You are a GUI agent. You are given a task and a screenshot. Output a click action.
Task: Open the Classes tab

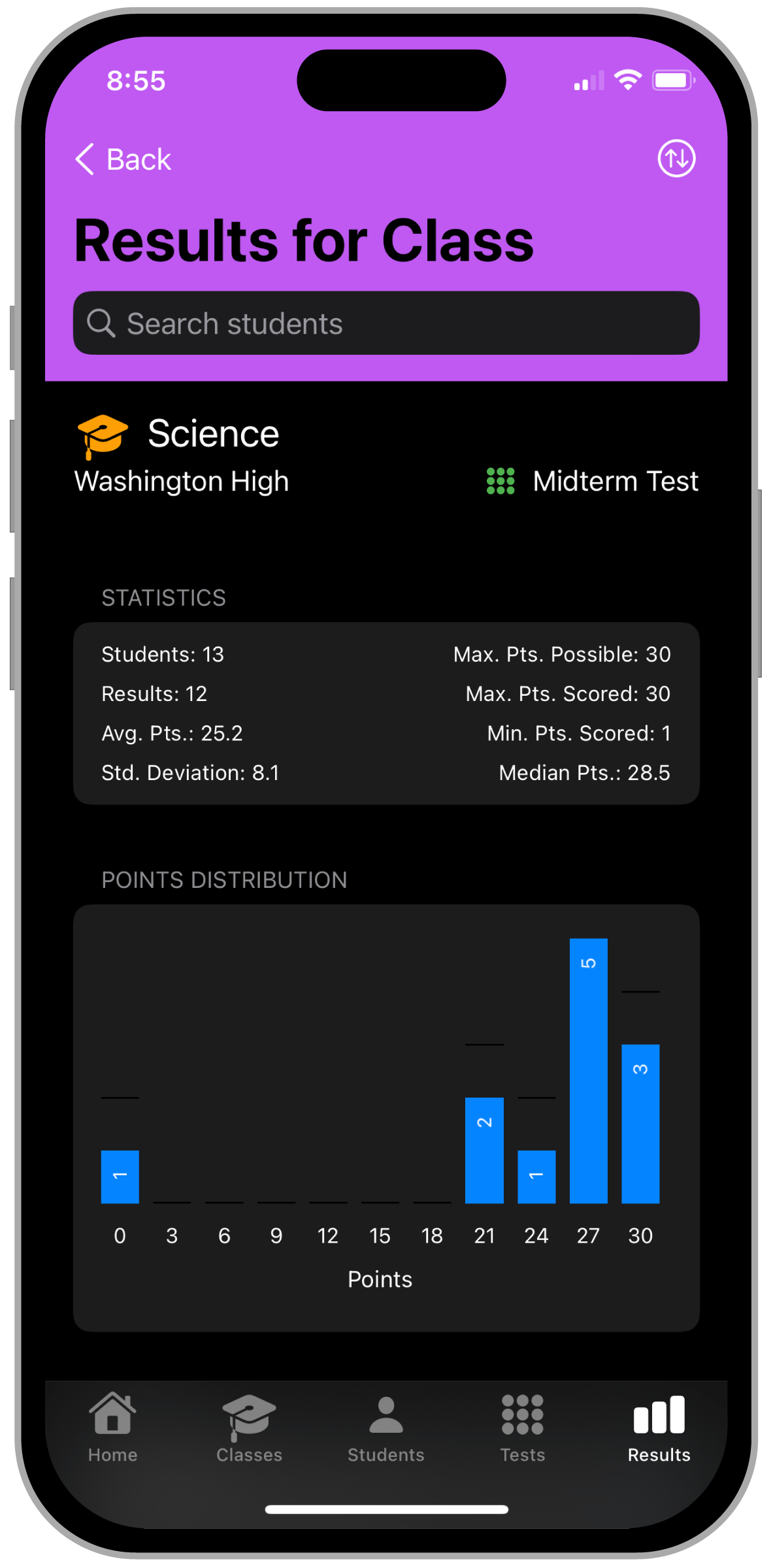(249, 1428)
